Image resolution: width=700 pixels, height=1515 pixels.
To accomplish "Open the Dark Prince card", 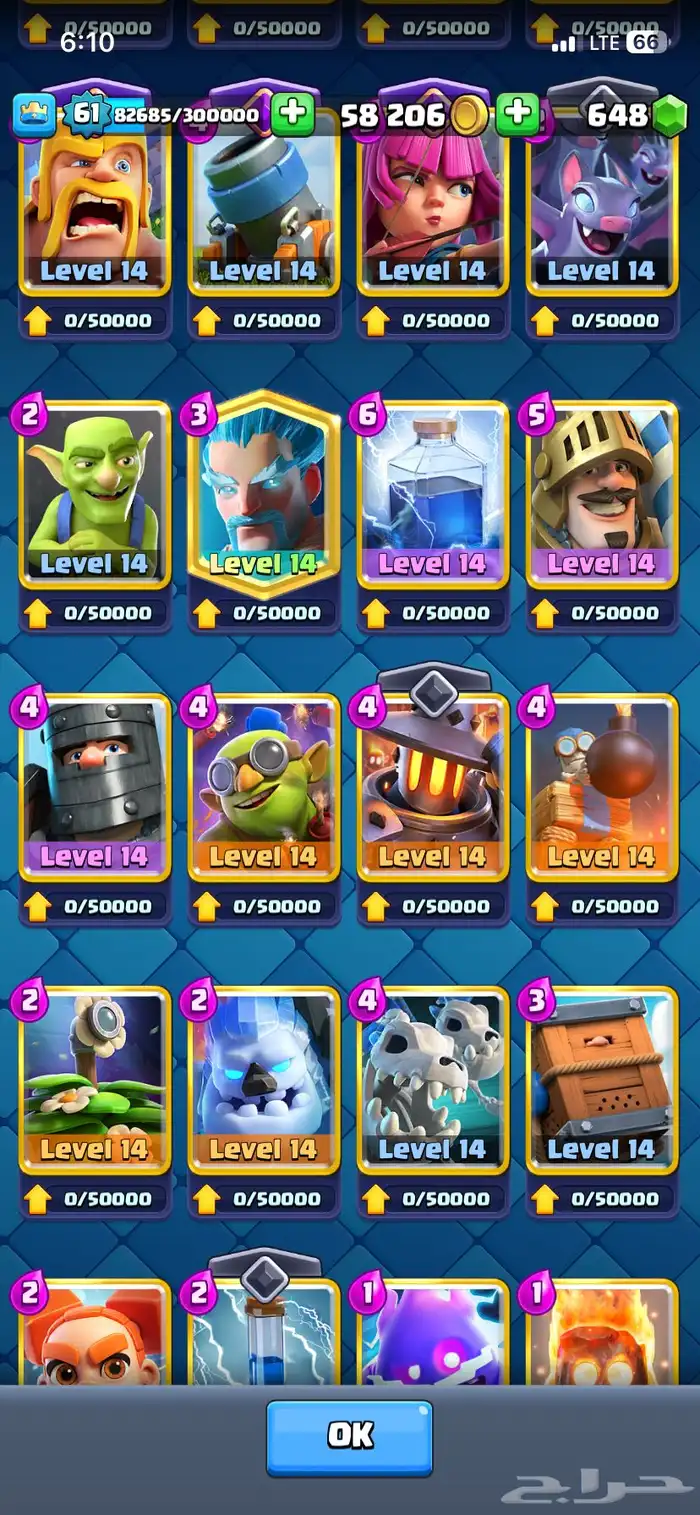I will [x=95, y=787].
